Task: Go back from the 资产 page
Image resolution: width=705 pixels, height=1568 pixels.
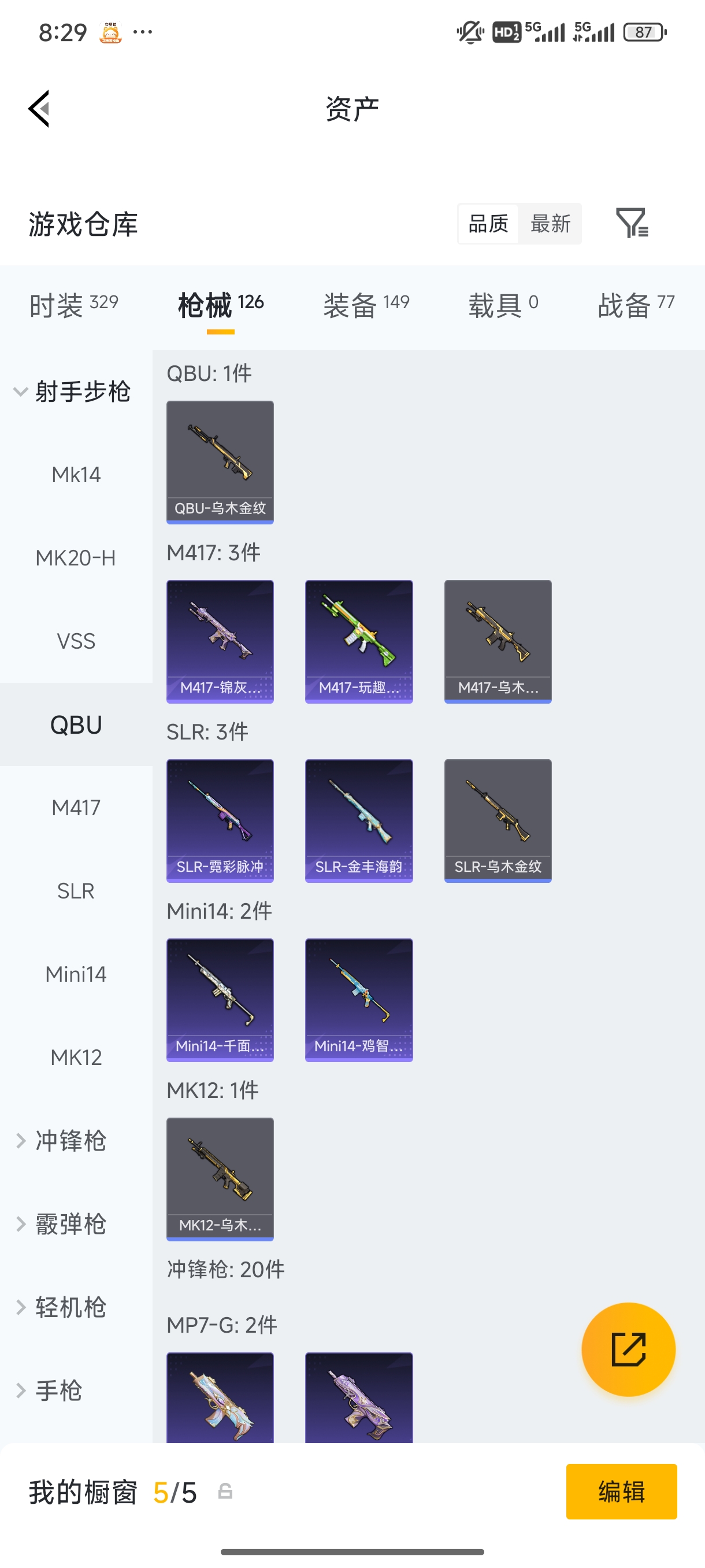Action: coord(39,109)
